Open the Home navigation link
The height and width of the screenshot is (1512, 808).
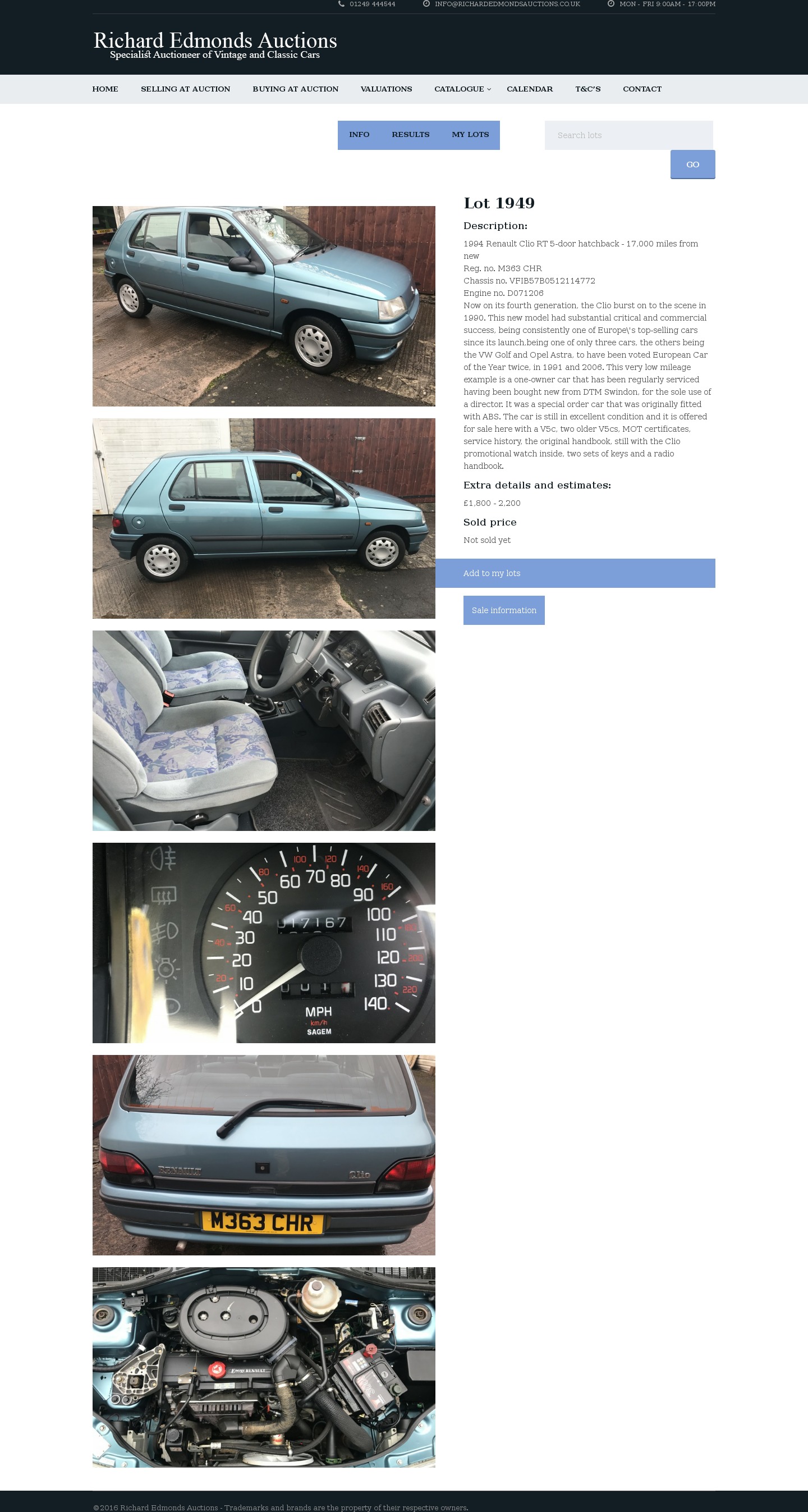(x=105, y=89)
